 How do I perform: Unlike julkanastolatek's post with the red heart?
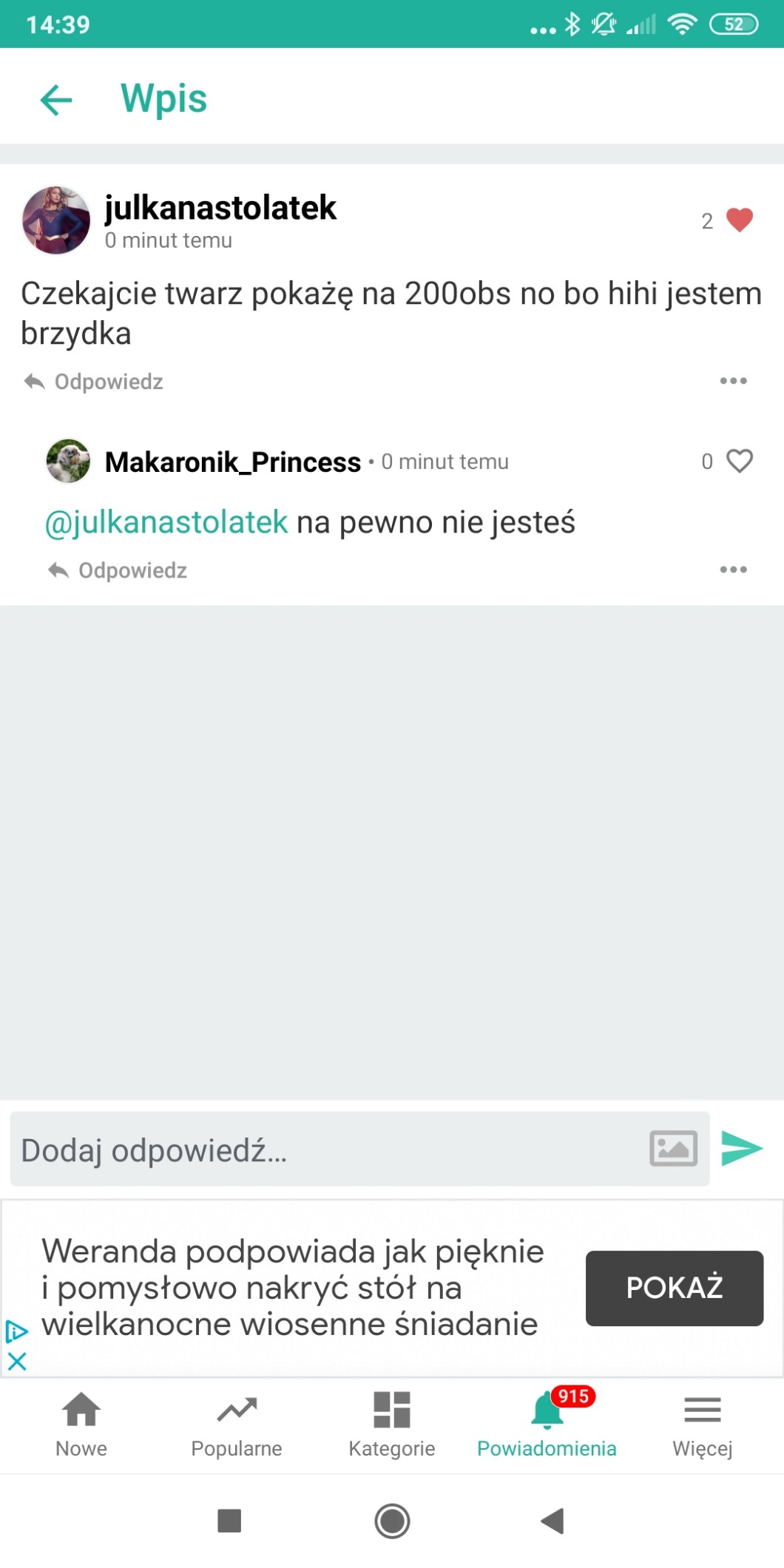click(739, 220)
